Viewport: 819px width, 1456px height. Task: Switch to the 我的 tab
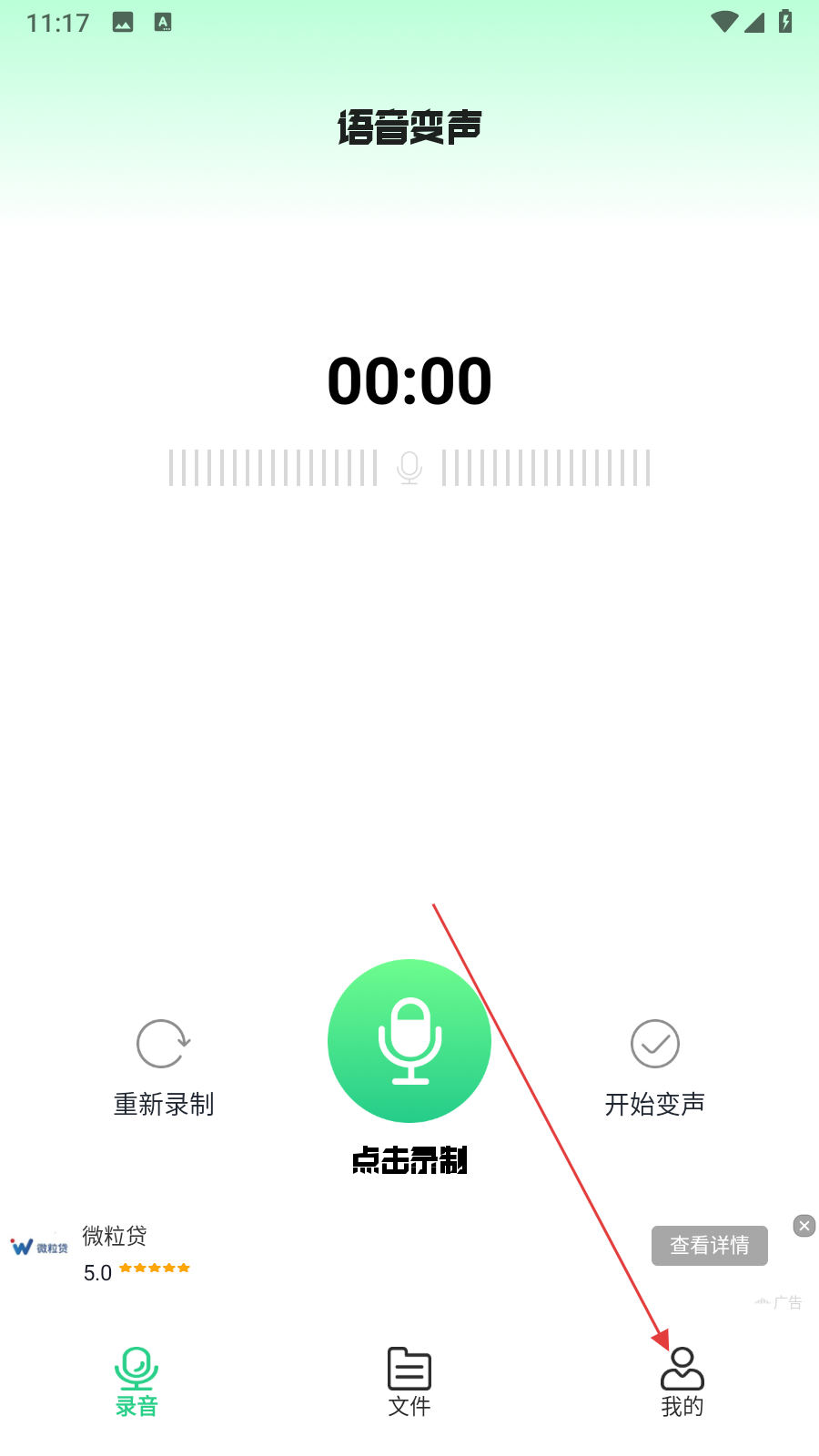[682, 1381]
